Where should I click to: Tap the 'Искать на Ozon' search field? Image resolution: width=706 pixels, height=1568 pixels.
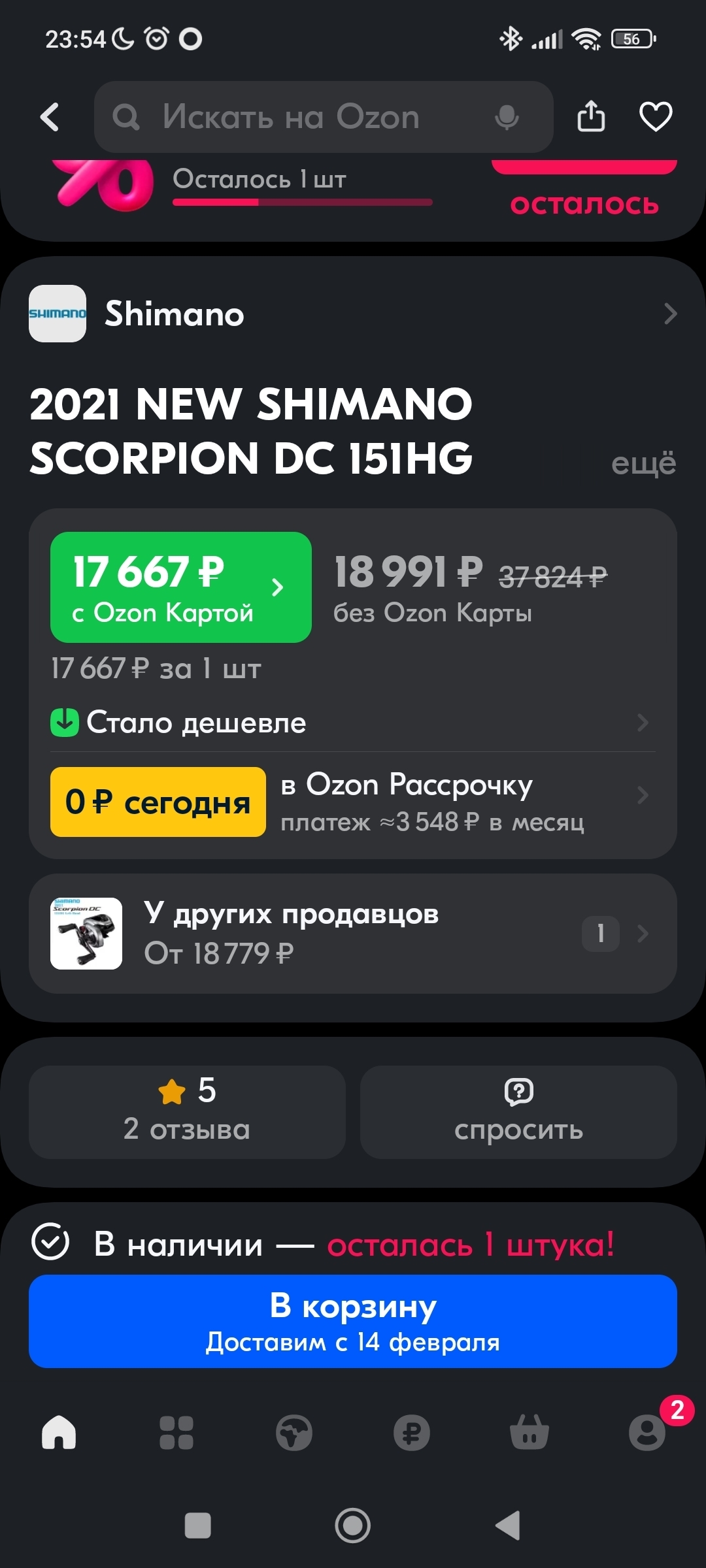[x=294, y=117]
